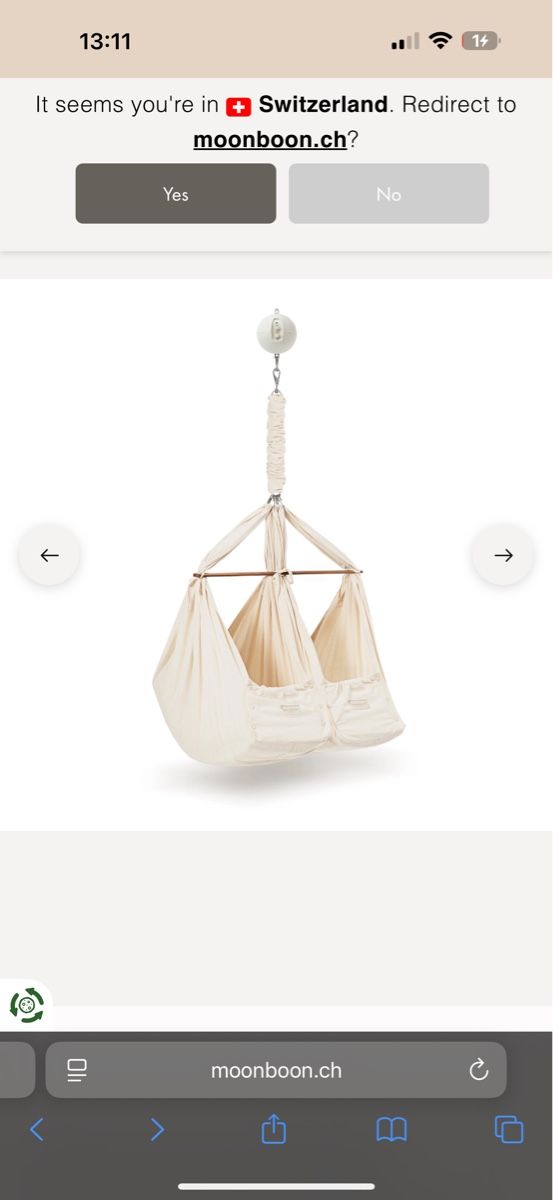Open the moonboon.ch link in banner

[270, 140]
